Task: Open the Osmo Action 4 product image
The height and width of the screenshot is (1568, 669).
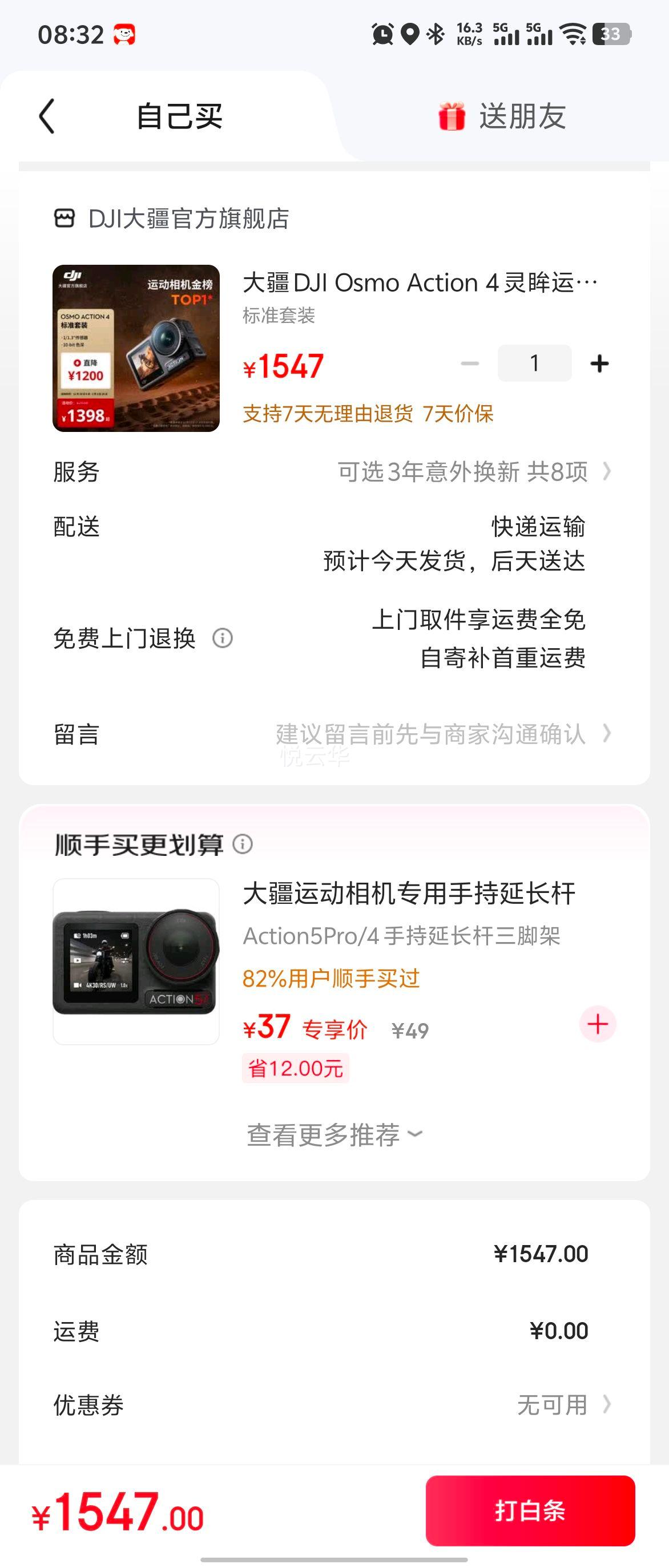Action: coord(136,348)
